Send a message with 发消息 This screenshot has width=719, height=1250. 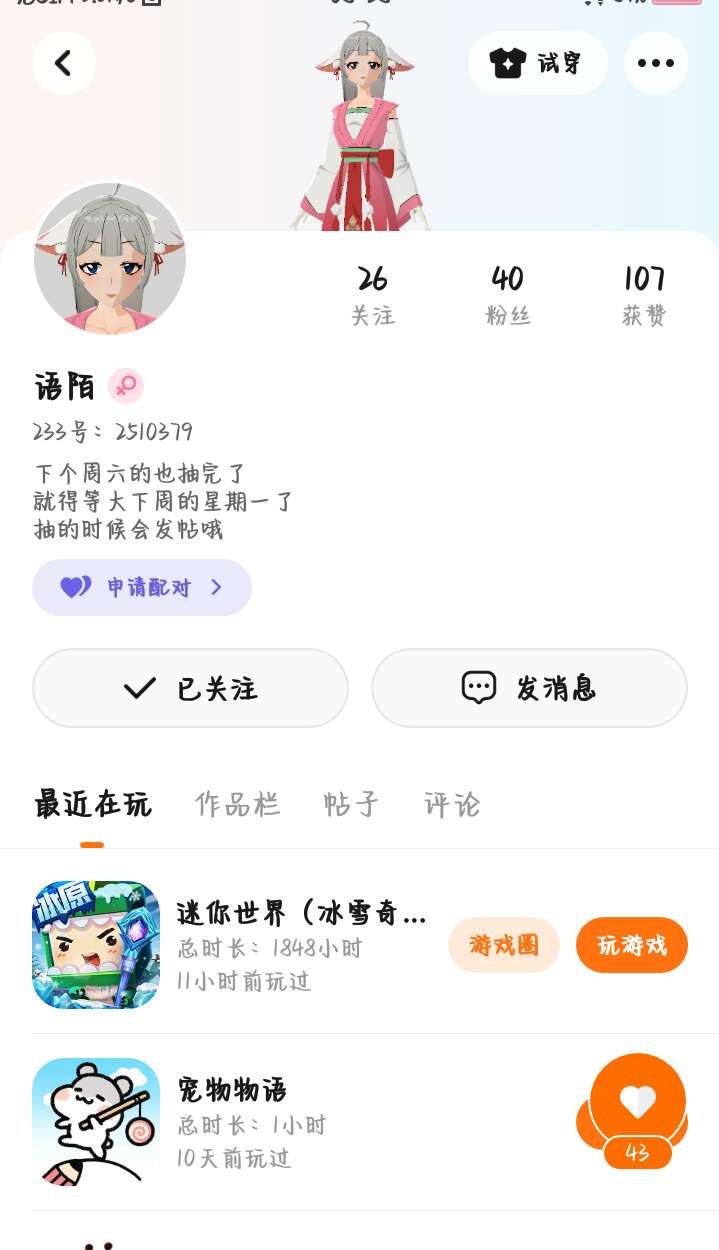529,688
